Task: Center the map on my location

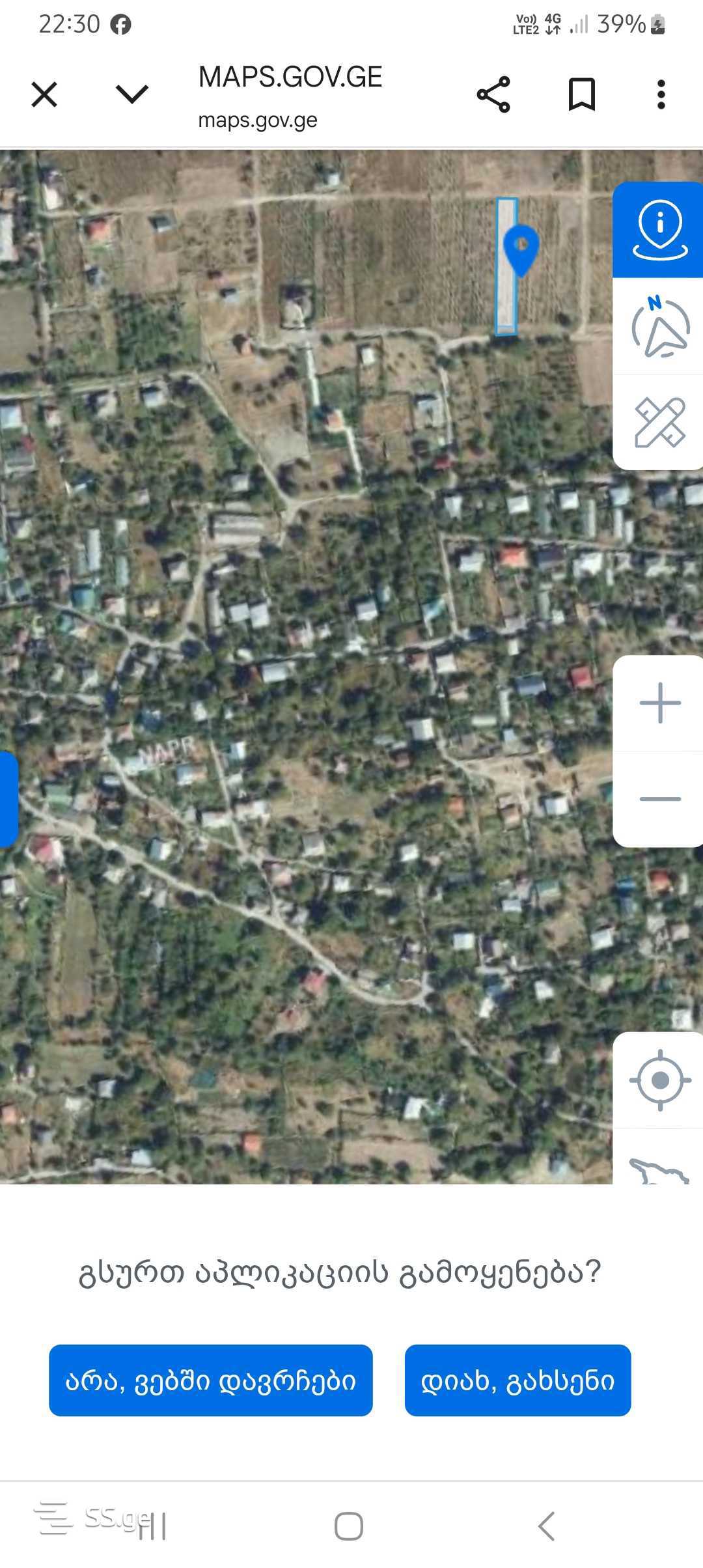Action: pos(659,1080)
